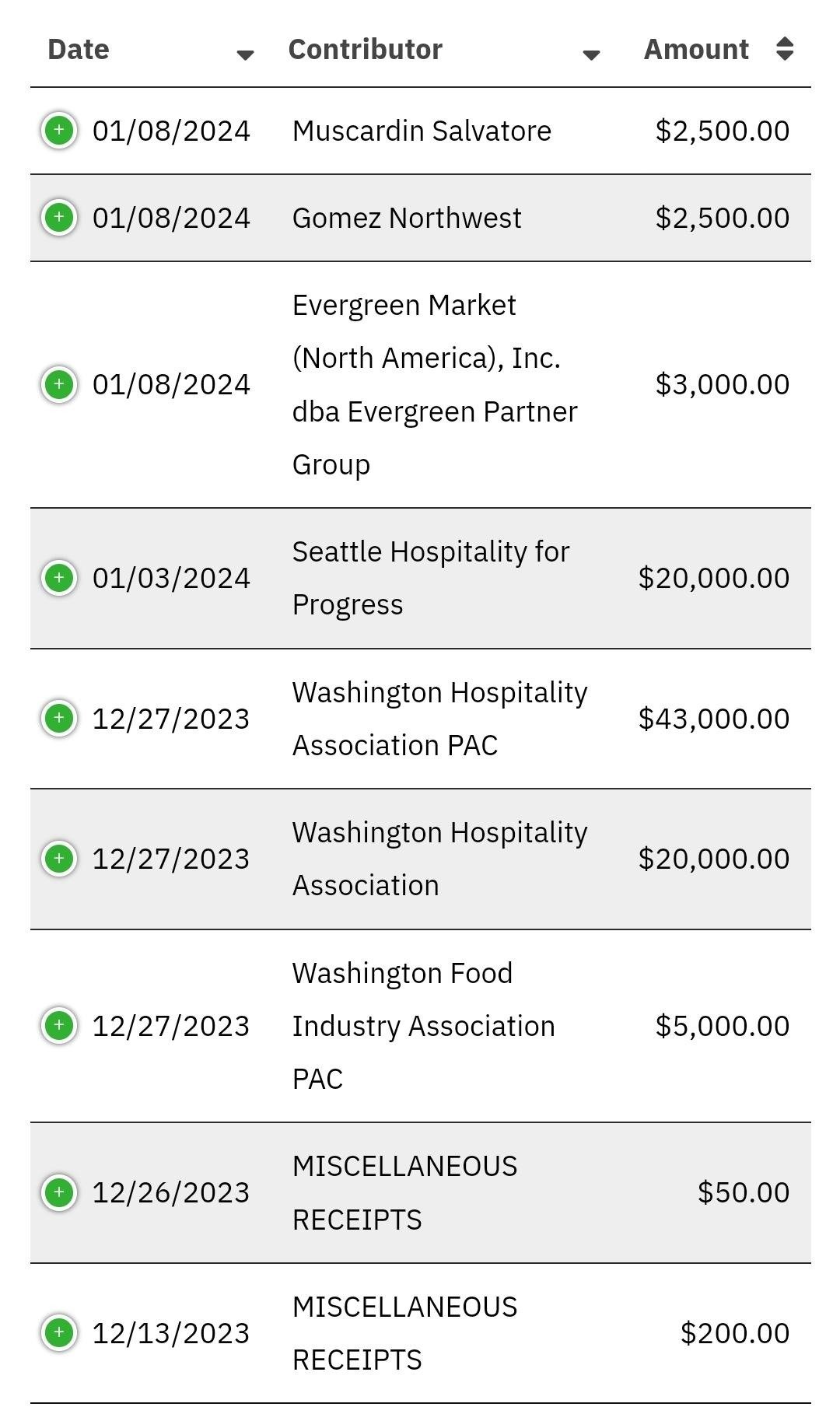
Task: Expand the Gomez Northwest row details
Action: click(59, 218)
